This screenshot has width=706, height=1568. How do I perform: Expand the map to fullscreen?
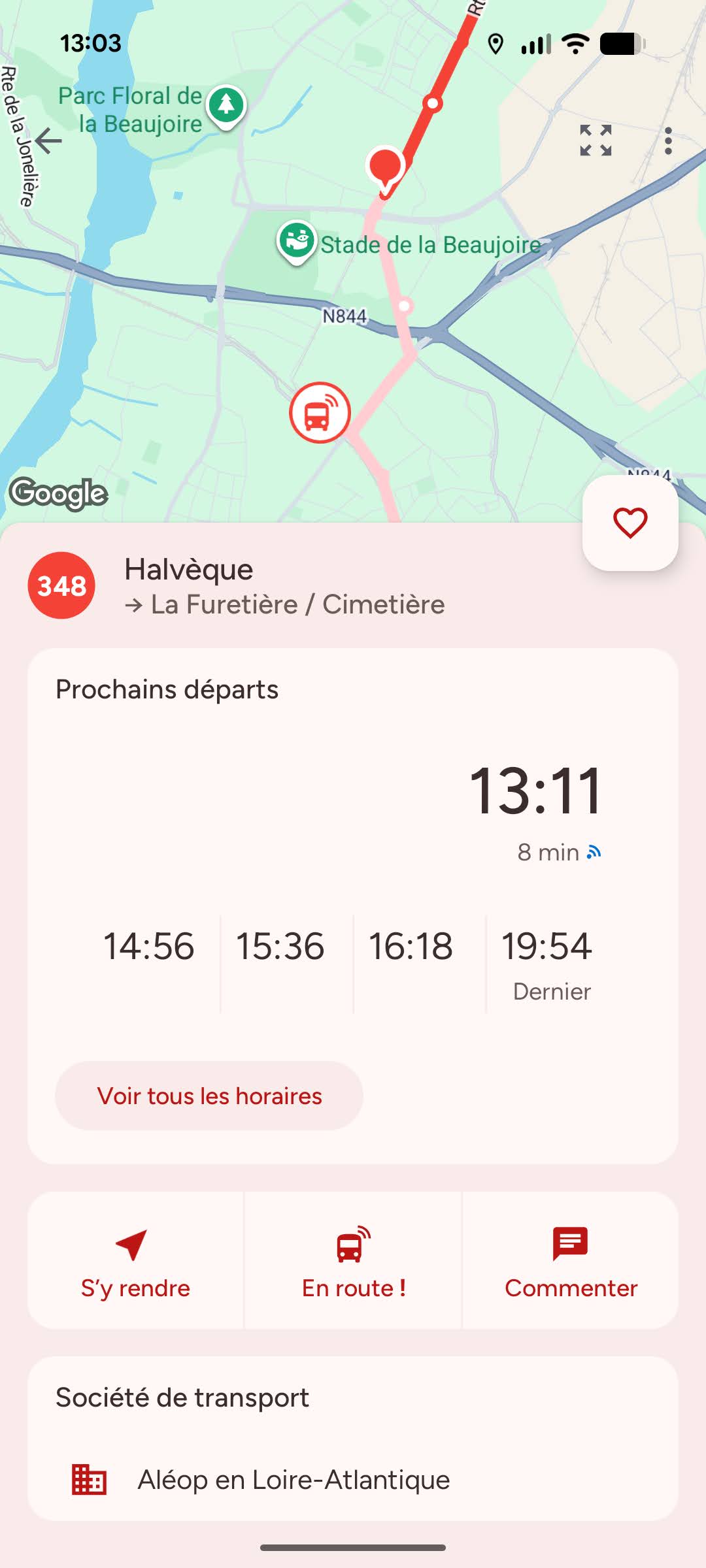pyautogui.click(x=596, y=140)
